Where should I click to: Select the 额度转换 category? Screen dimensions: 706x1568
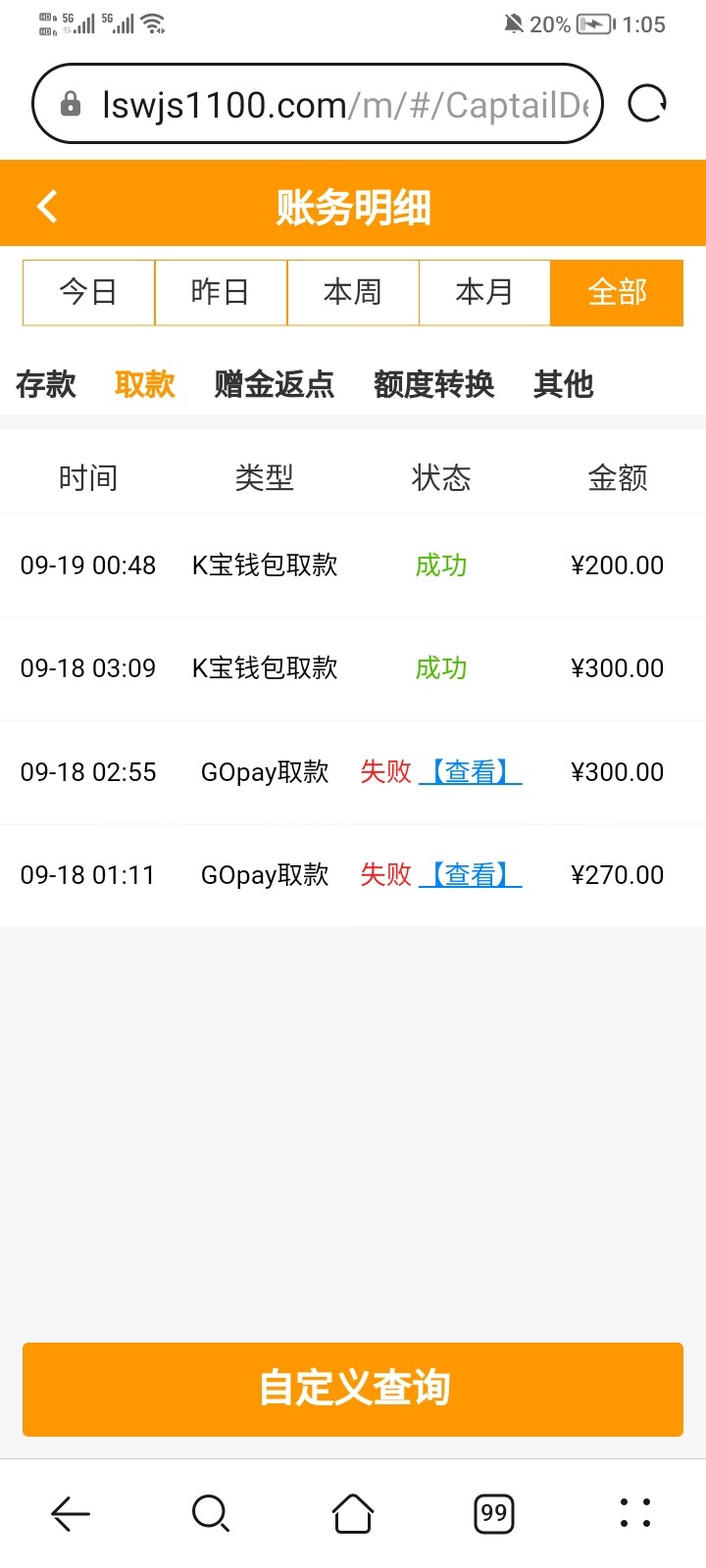pyautogui.click(x=434, y=384)
